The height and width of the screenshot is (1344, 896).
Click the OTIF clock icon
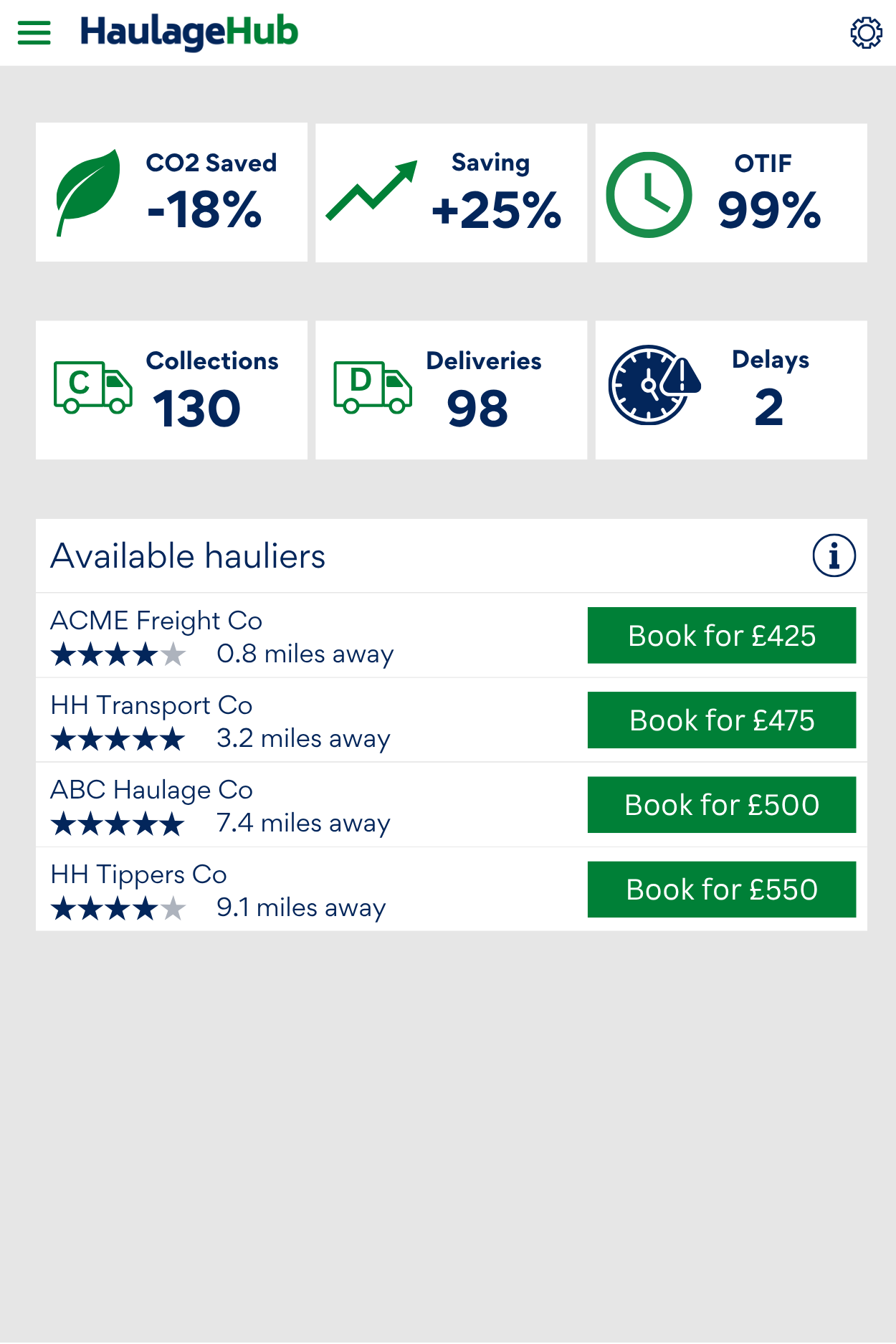[649, 192]
